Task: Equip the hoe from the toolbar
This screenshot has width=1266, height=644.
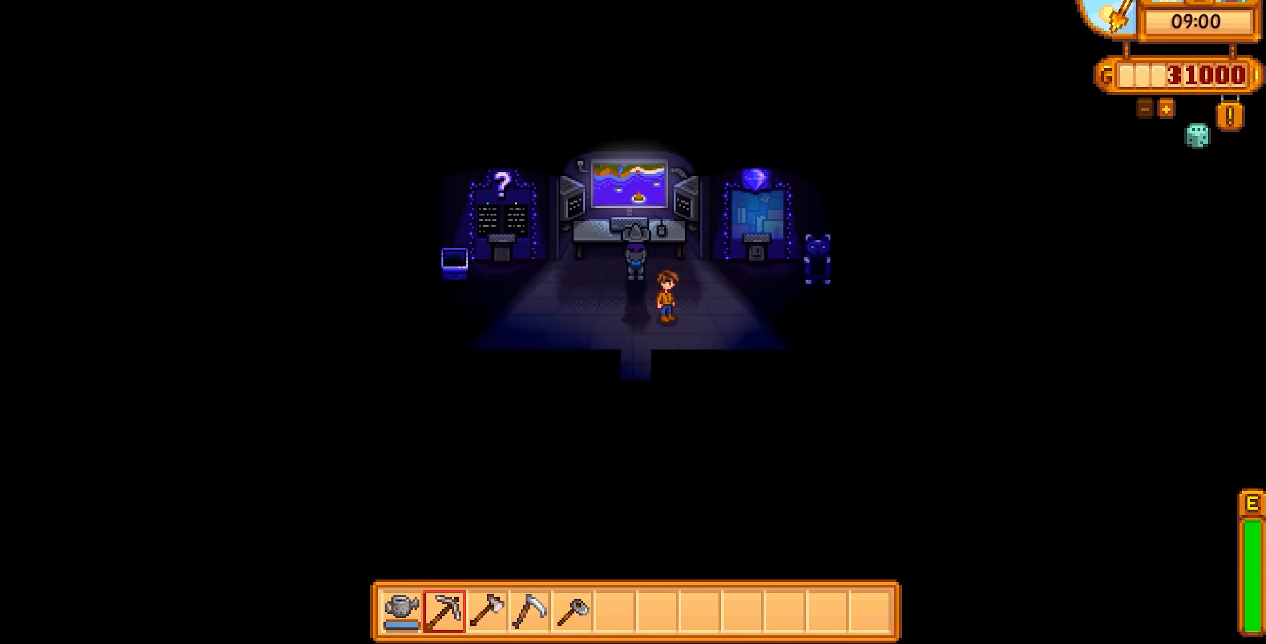Action: click(x=572, y=610)
